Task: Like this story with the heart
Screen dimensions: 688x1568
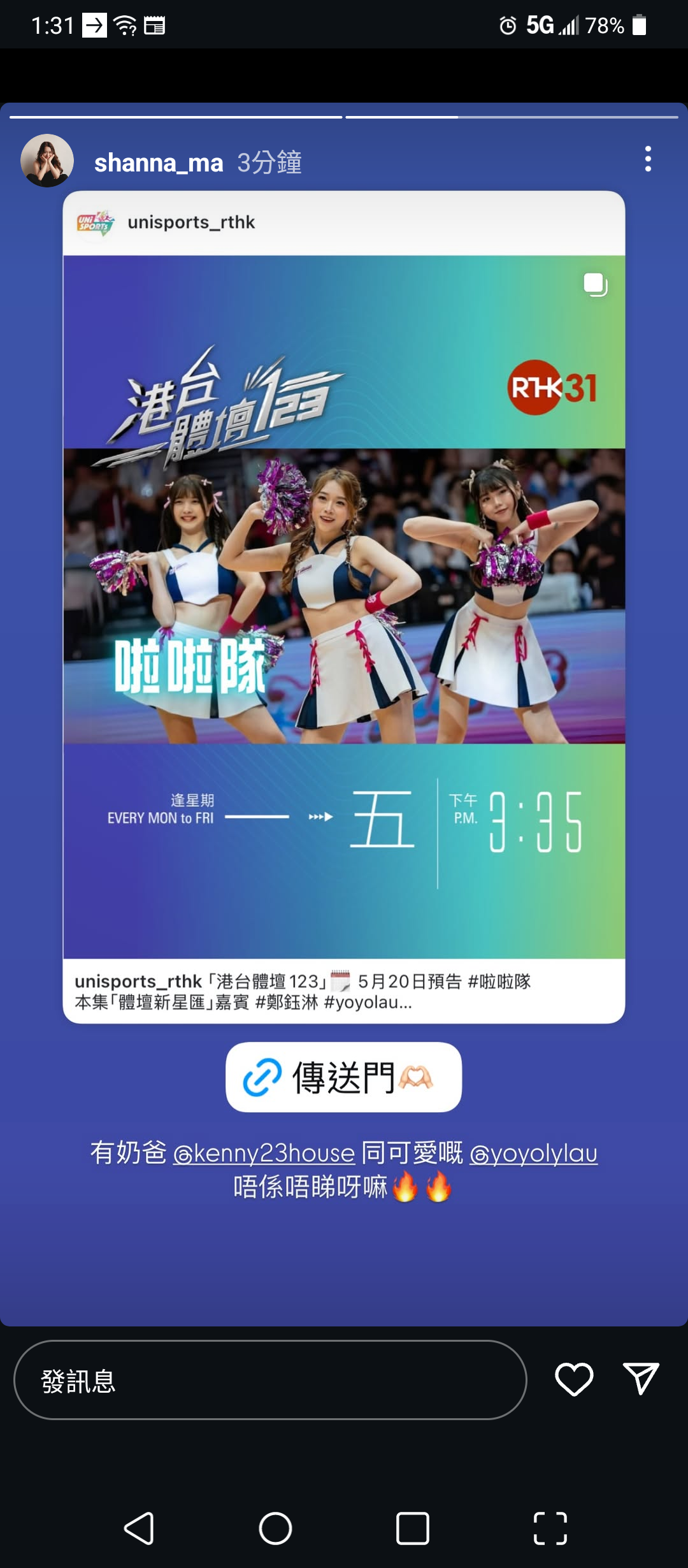Action: (574, 1379)
